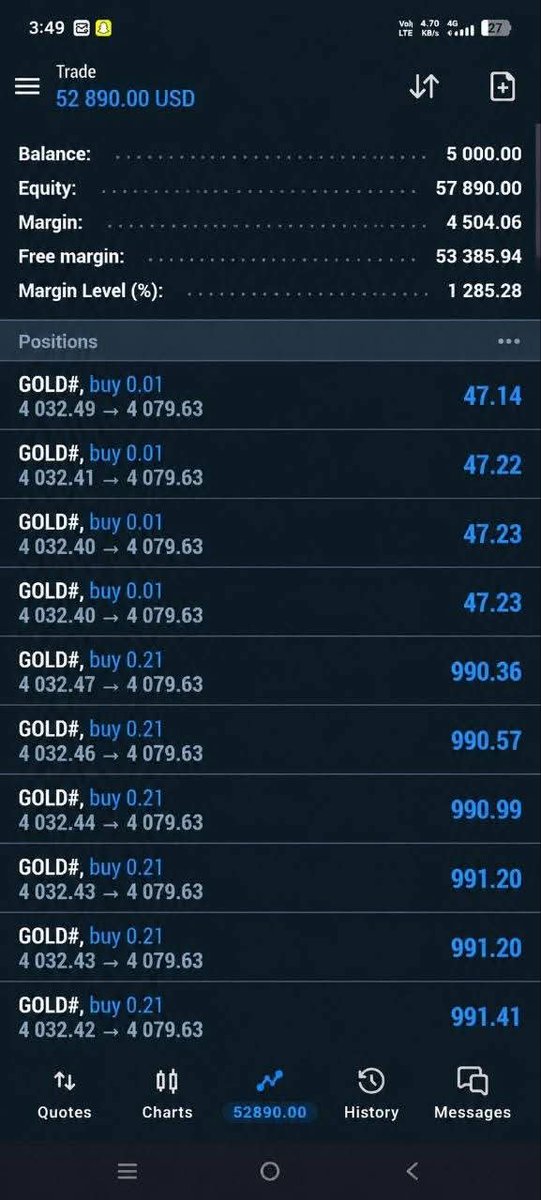Open the History tab
541x1200 pixels.
(x=371, y=1093)
